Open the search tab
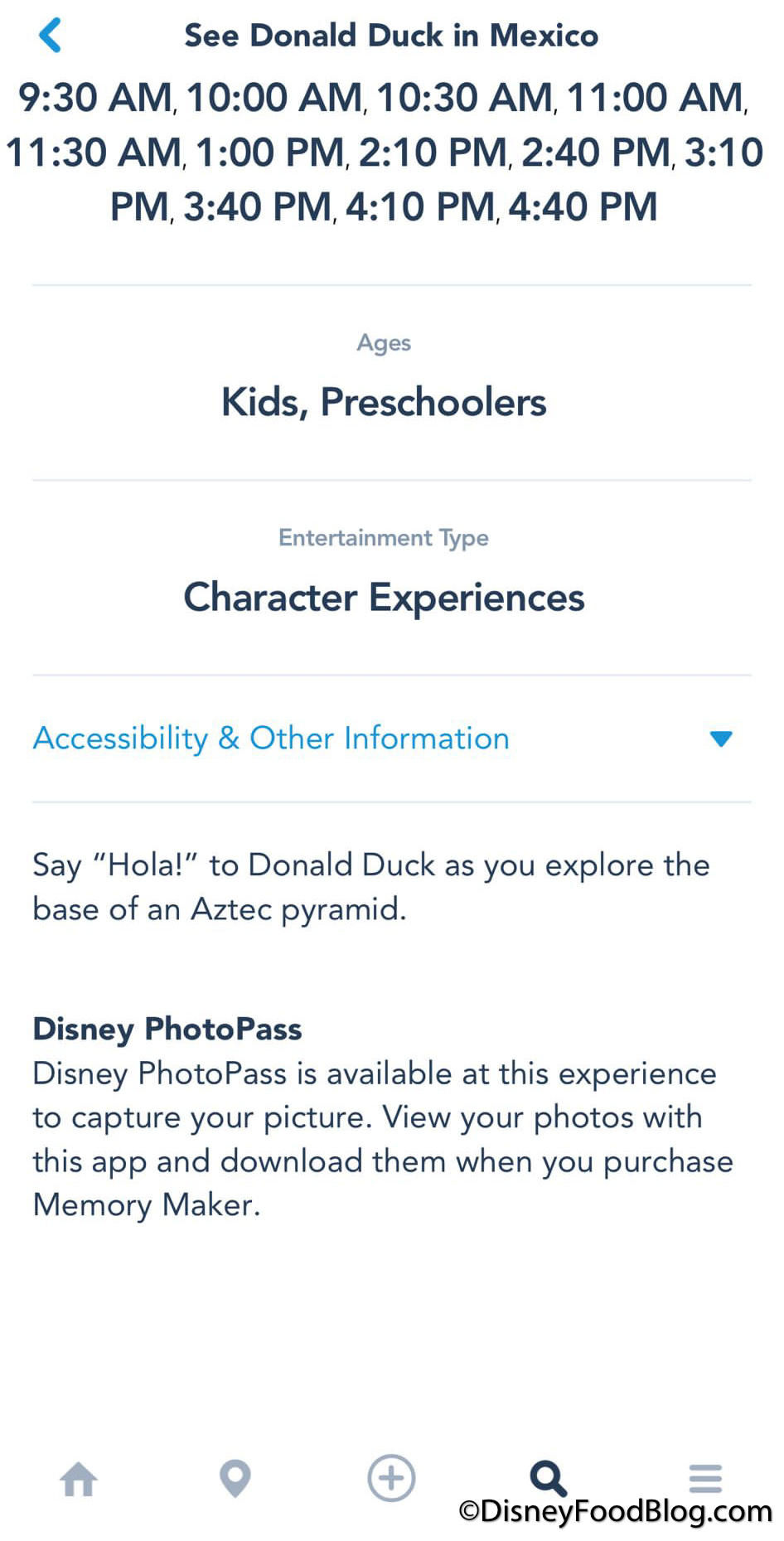 547,1478
